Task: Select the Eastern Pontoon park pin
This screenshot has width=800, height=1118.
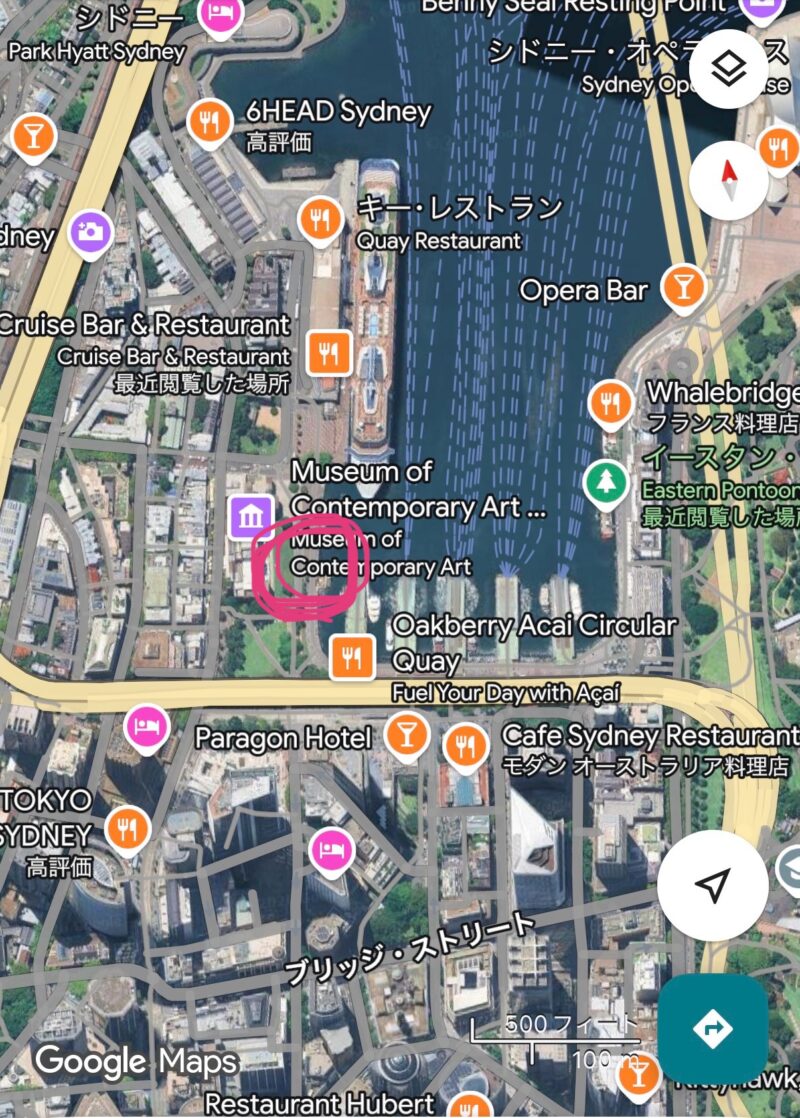Action: [605, 483]
